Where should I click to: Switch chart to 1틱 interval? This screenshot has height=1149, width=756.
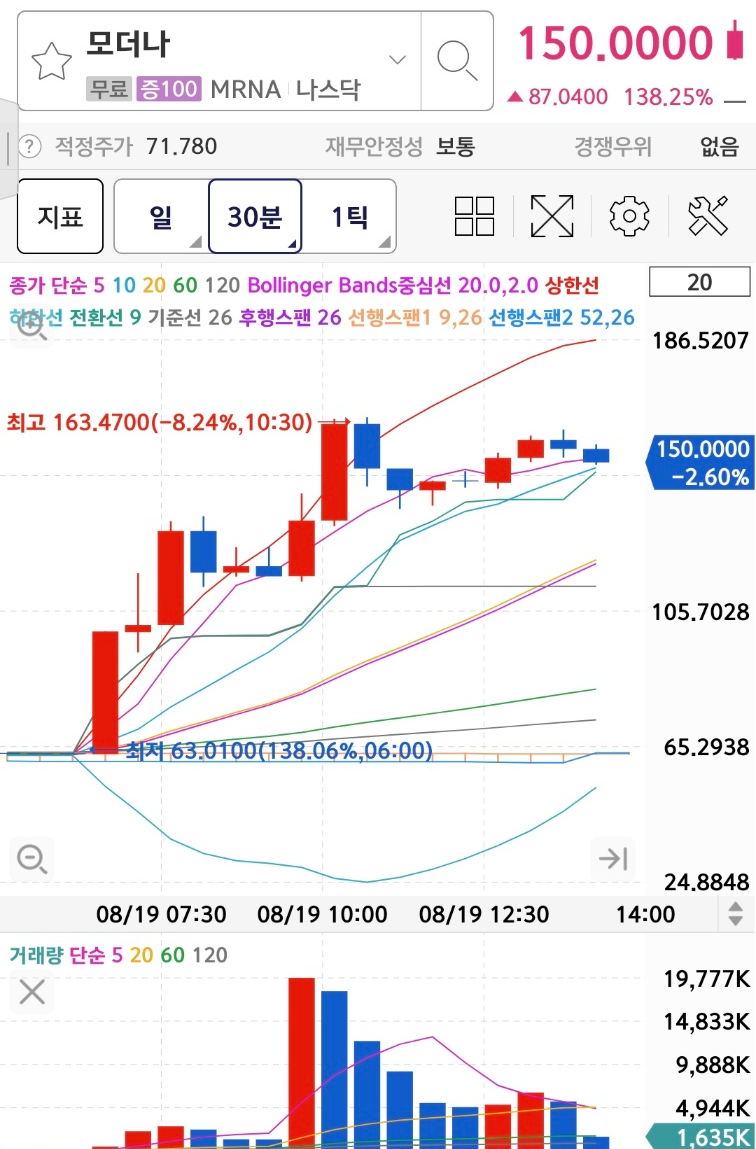coord(349,216)
